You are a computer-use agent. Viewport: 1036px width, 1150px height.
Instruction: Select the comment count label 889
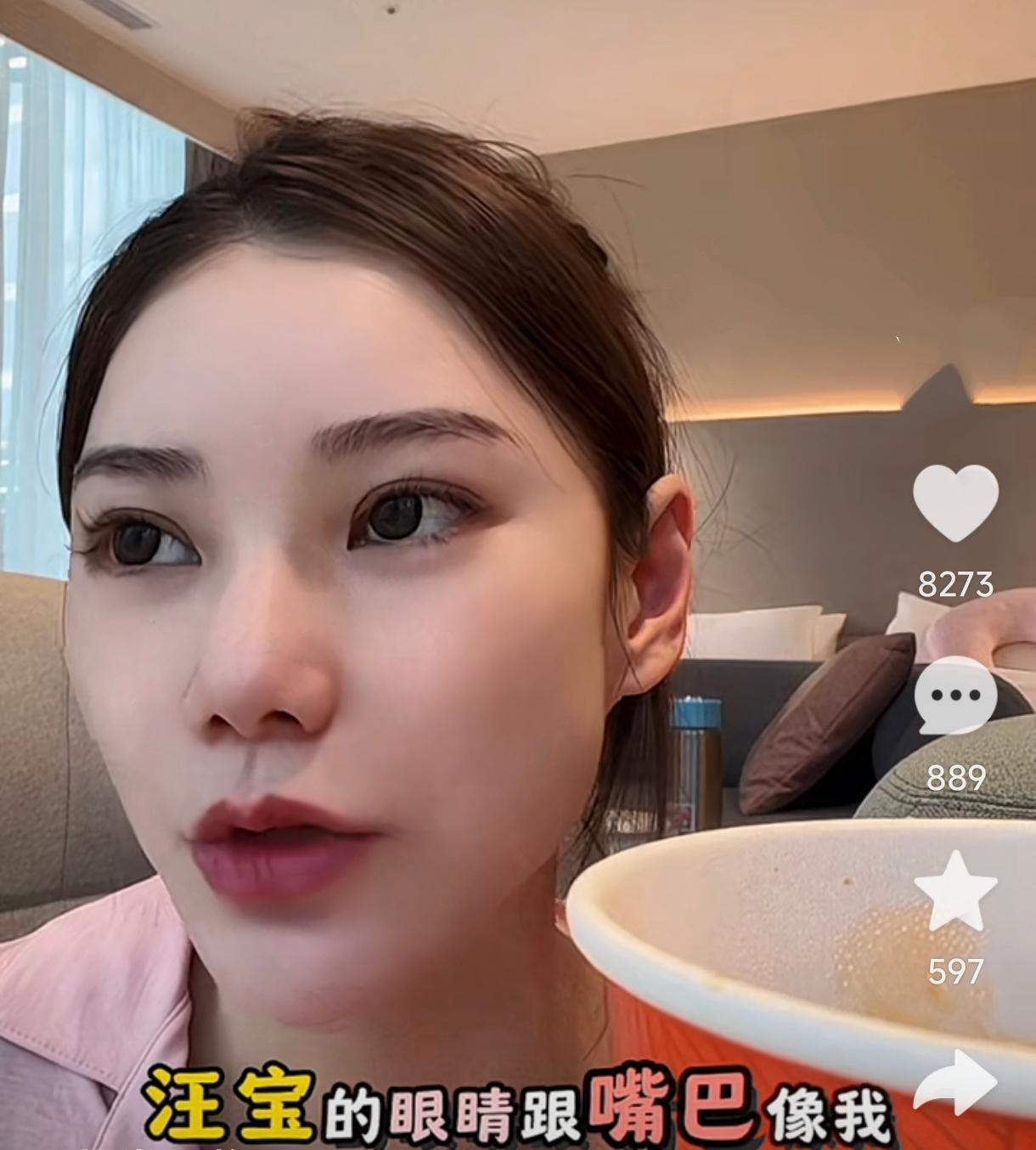[x=956, y=775]
